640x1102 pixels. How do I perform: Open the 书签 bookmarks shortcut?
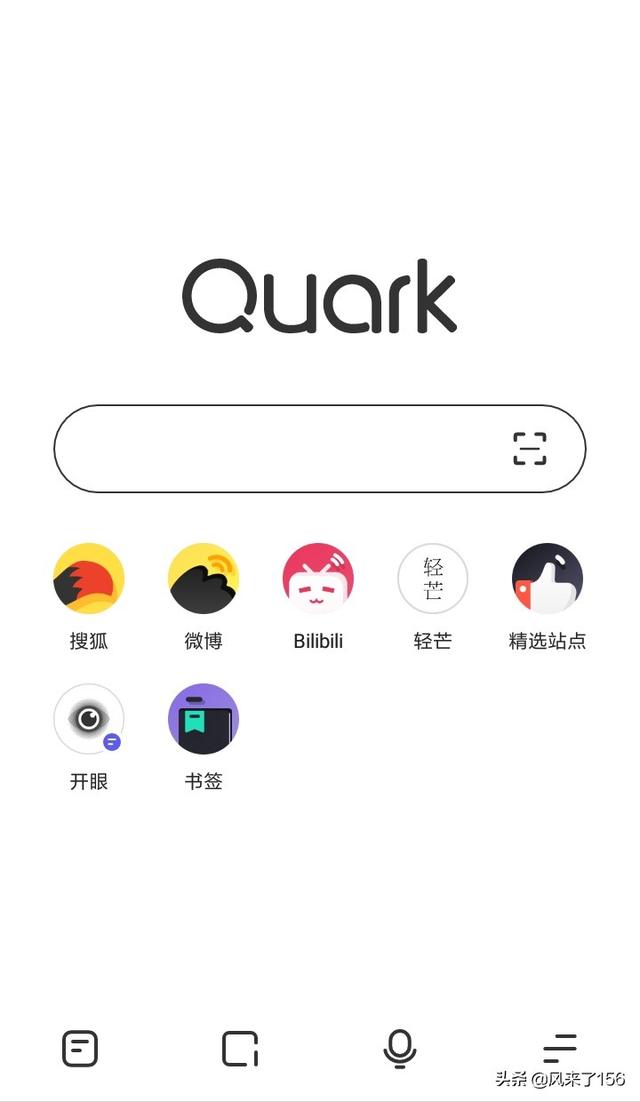pyautogui.click(x=203, y=719)
